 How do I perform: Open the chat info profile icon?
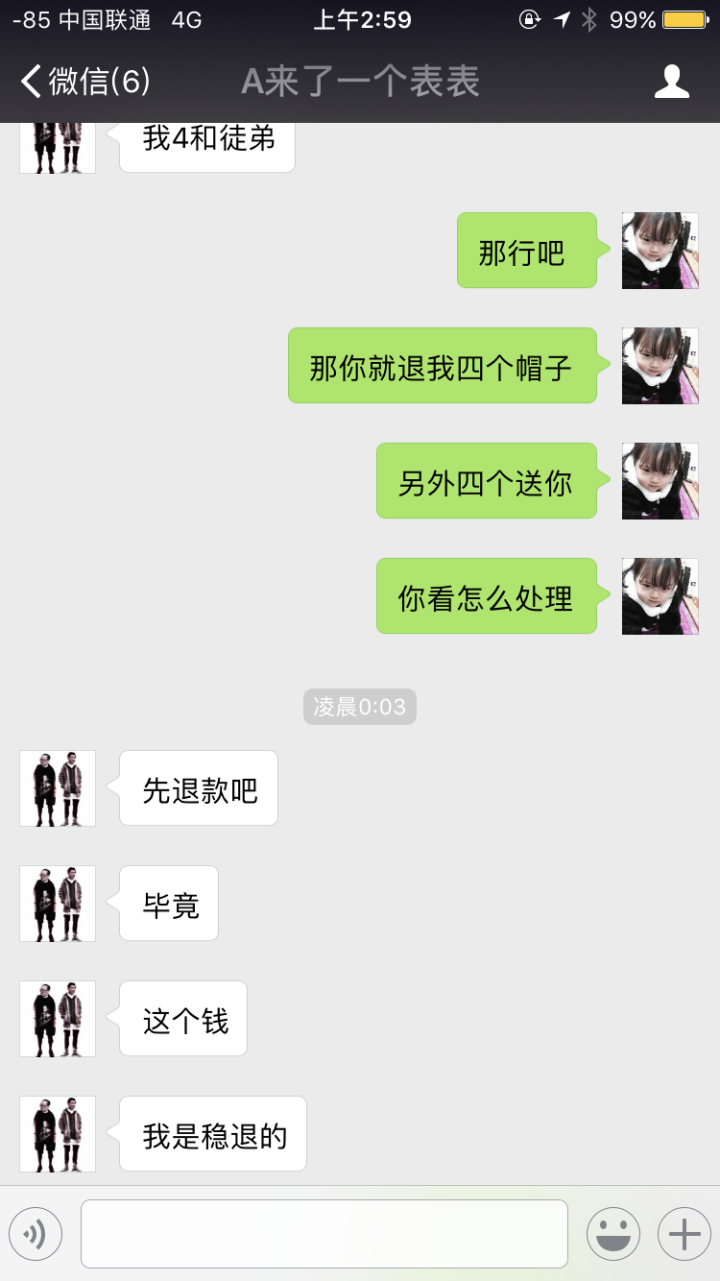point(672,82)
